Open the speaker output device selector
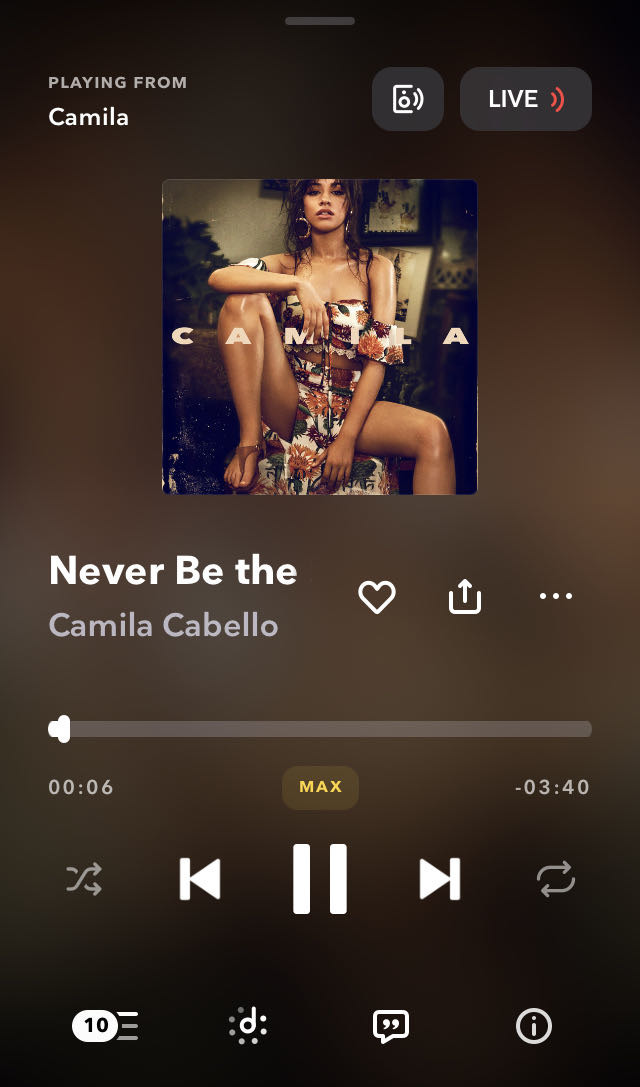The image size is (640, 1087). point(407,99)
